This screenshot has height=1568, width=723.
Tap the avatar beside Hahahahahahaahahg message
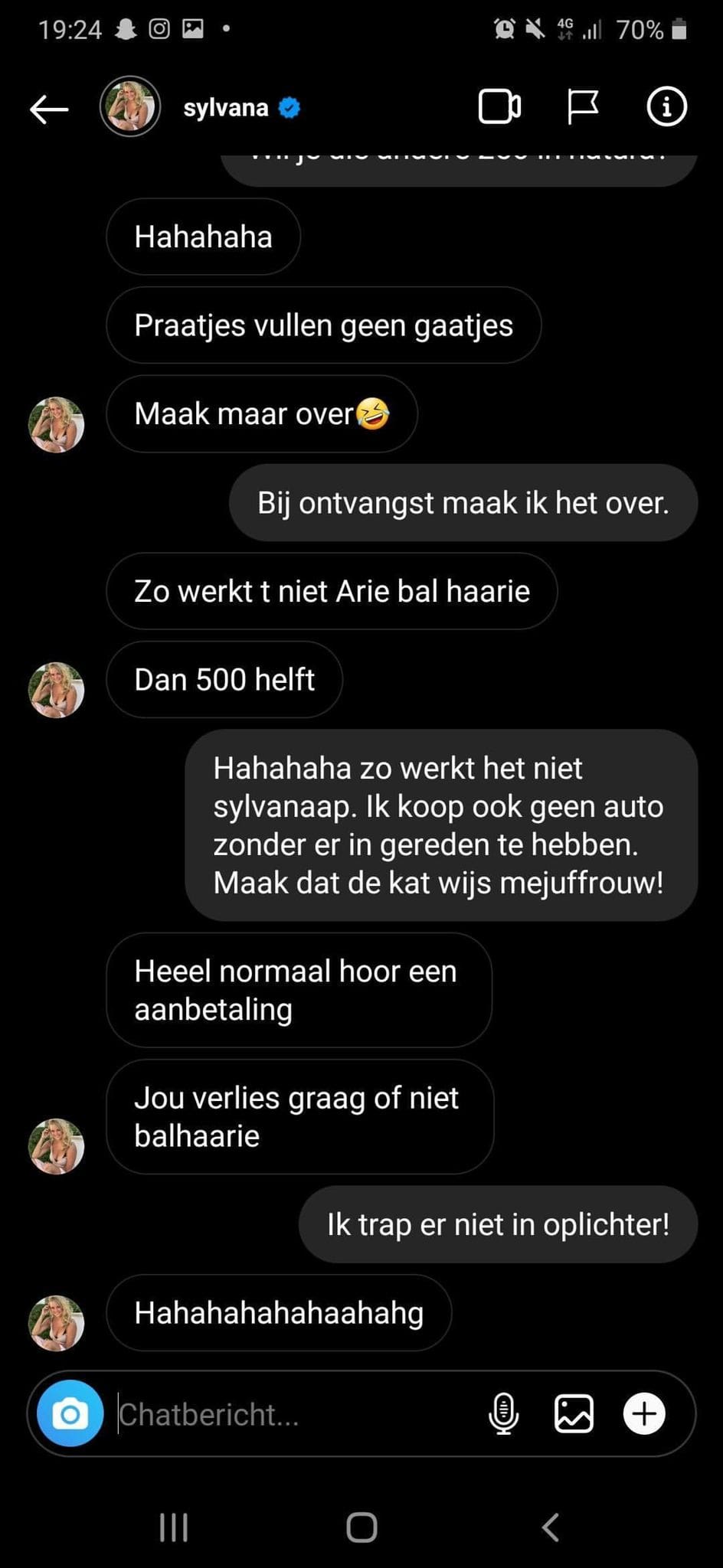pyautogui.click(x=56, y=1322)
